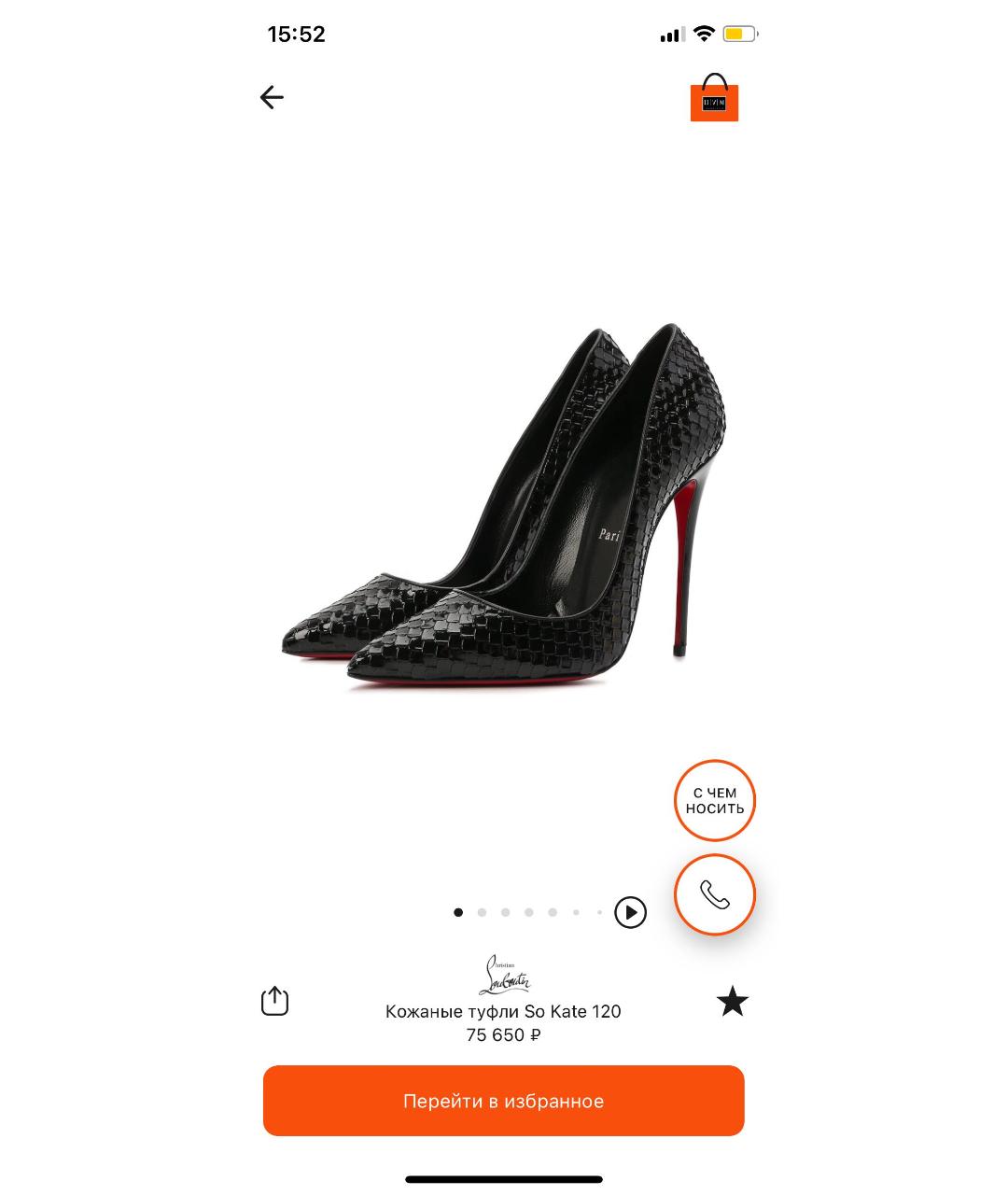
Task: Go back using the arrow icon
Action: [x=272, y=97]
